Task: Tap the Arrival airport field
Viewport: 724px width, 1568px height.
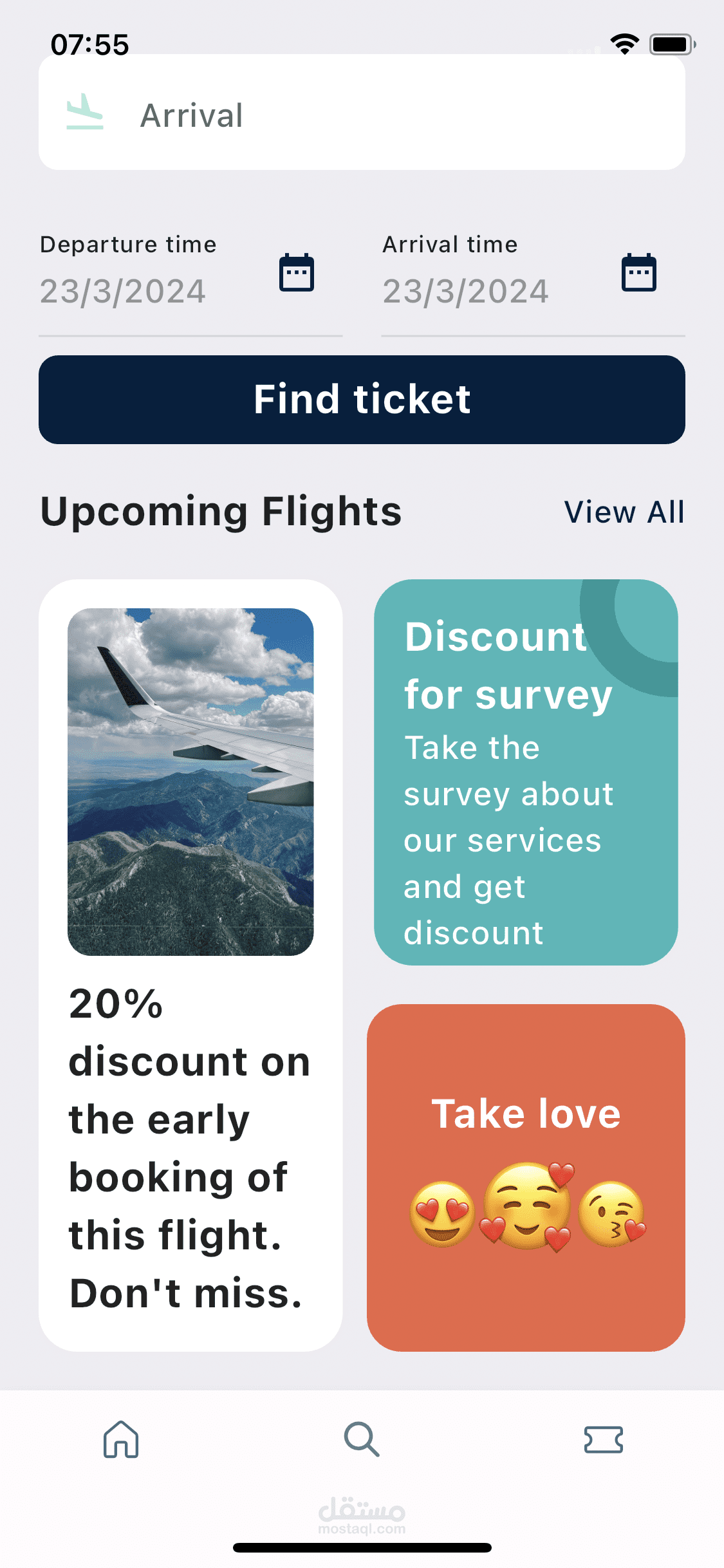Action: [x=362, y=115]
